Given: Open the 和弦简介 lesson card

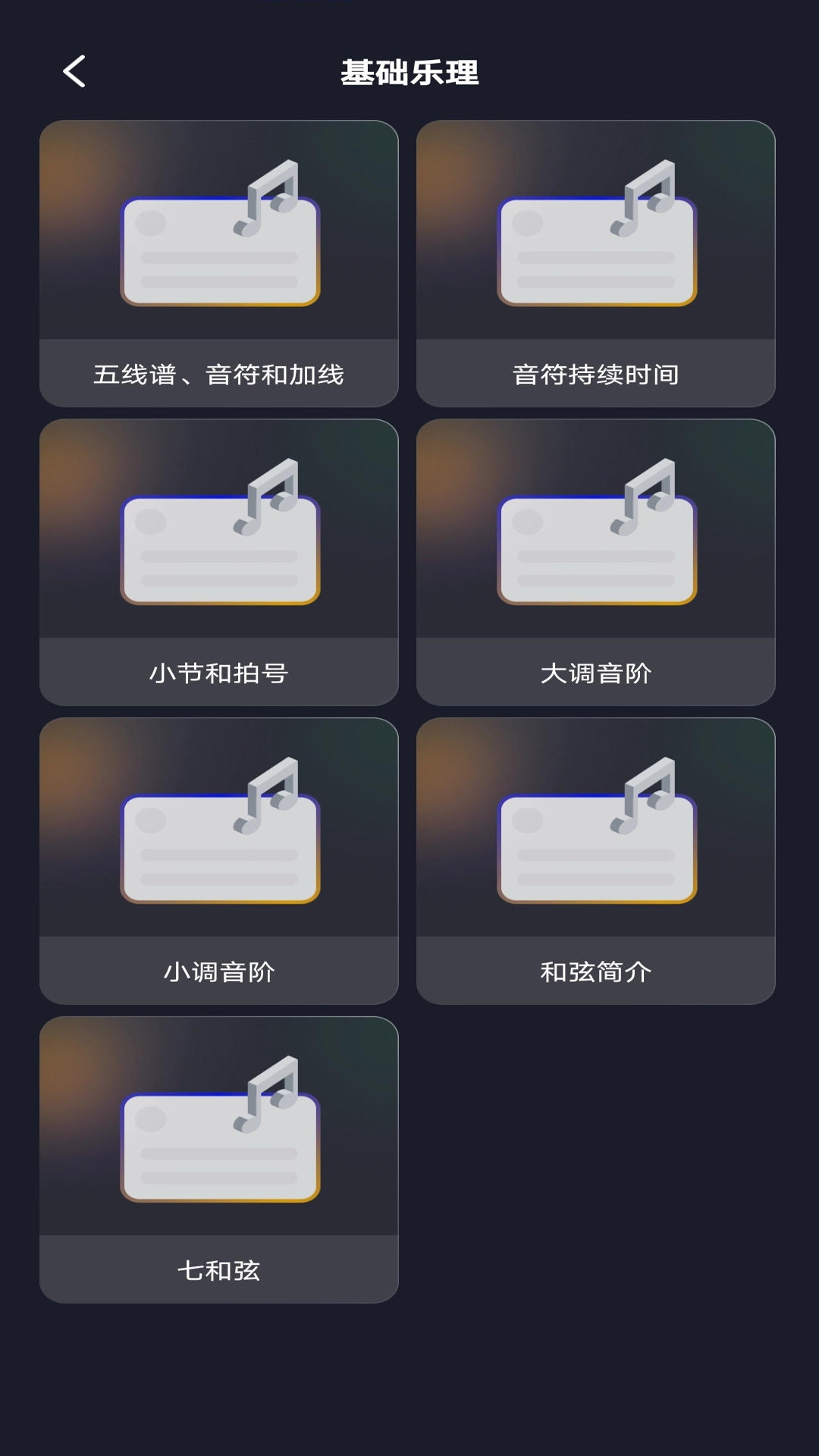Looking at the screenshot, I should (x=595, y=861).
